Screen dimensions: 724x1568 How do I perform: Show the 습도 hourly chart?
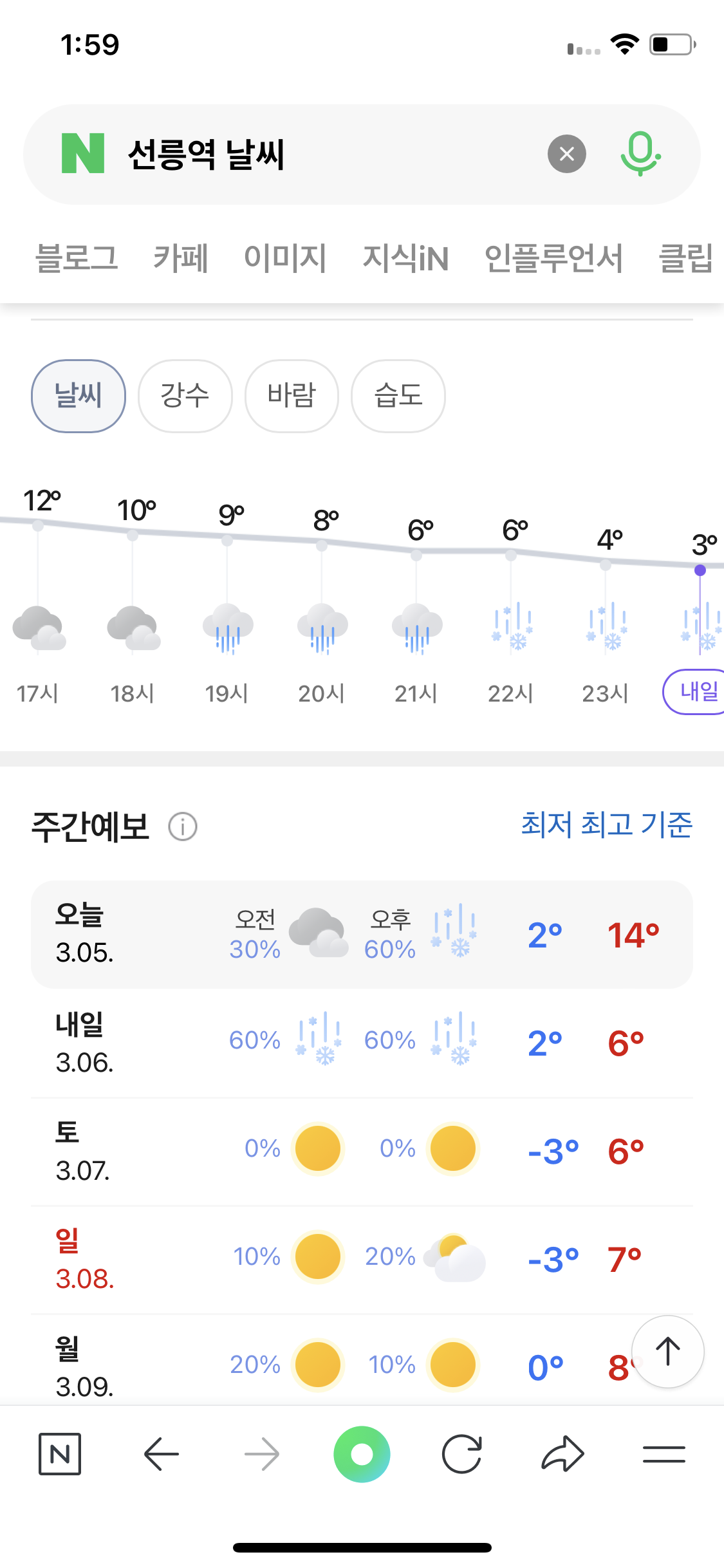point(398,396)
